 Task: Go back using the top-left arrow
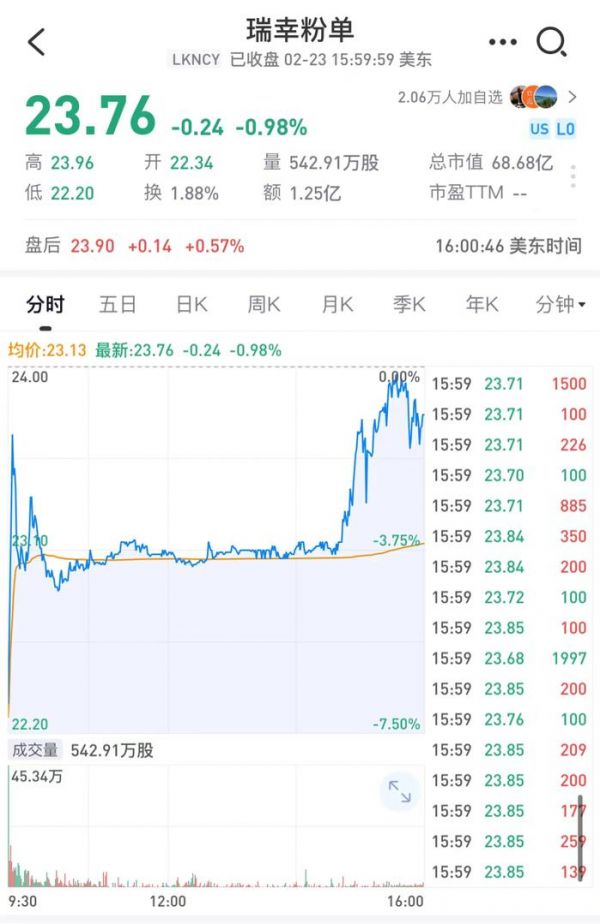point(37,42)
